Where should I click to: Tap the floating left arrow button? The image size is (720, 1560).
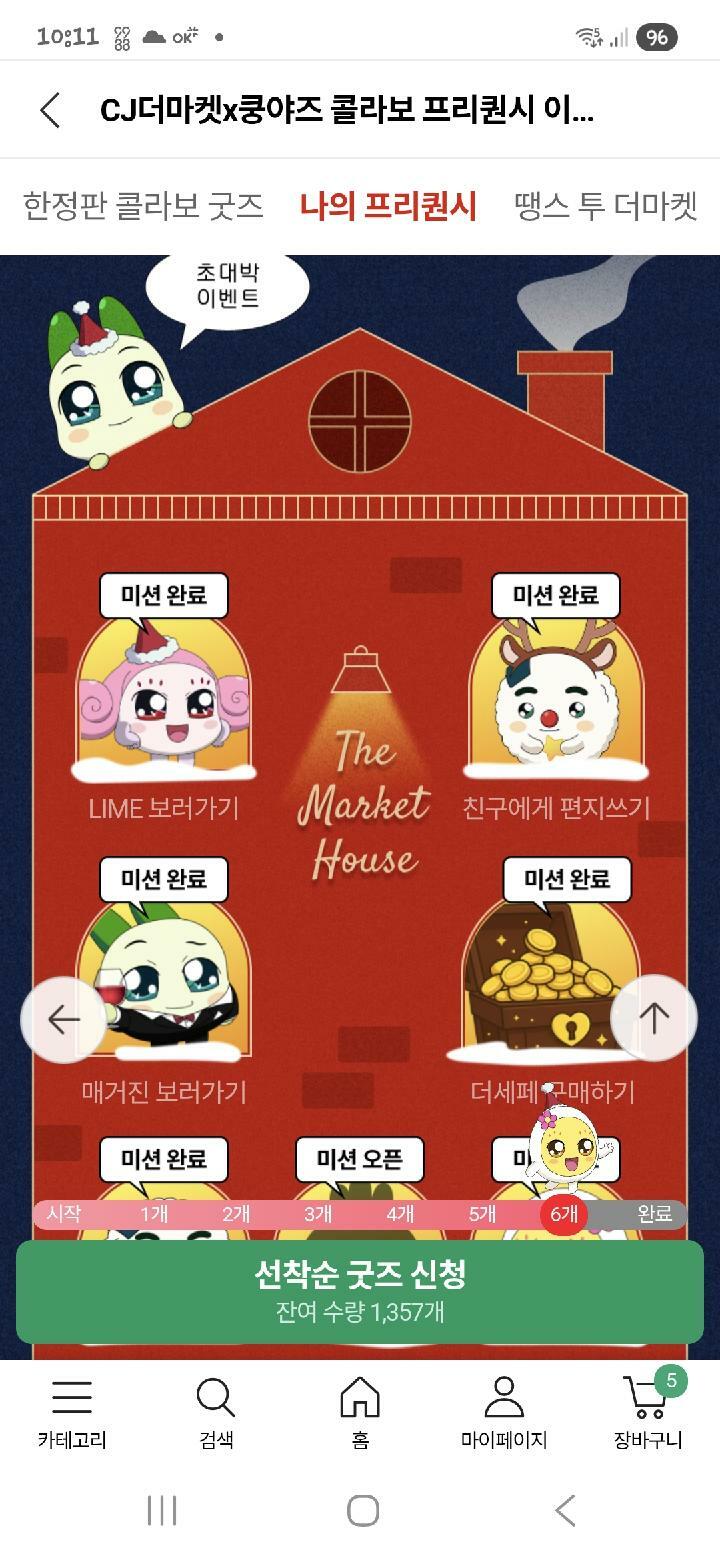coord(63,1019)
